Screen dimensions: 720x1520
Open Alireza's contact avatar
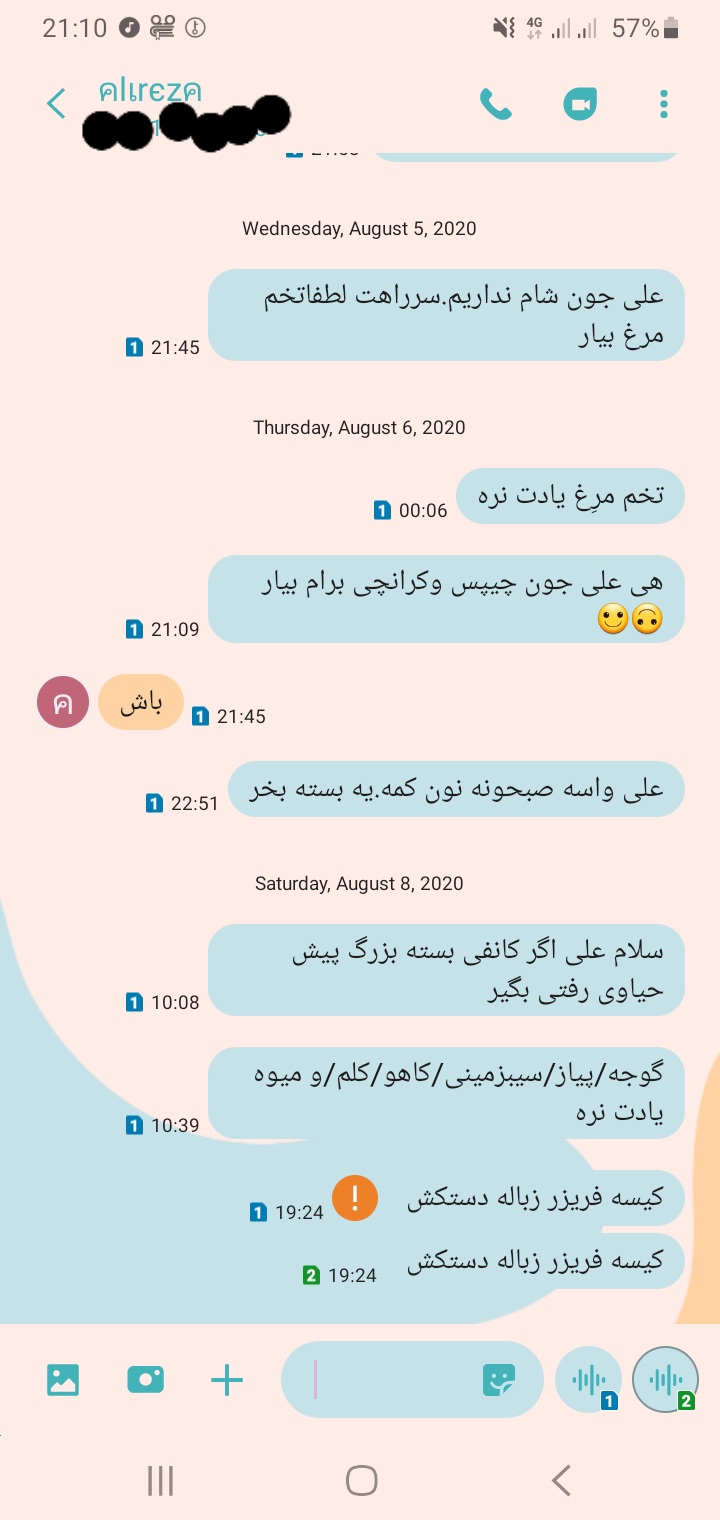[x=63, y=702]
